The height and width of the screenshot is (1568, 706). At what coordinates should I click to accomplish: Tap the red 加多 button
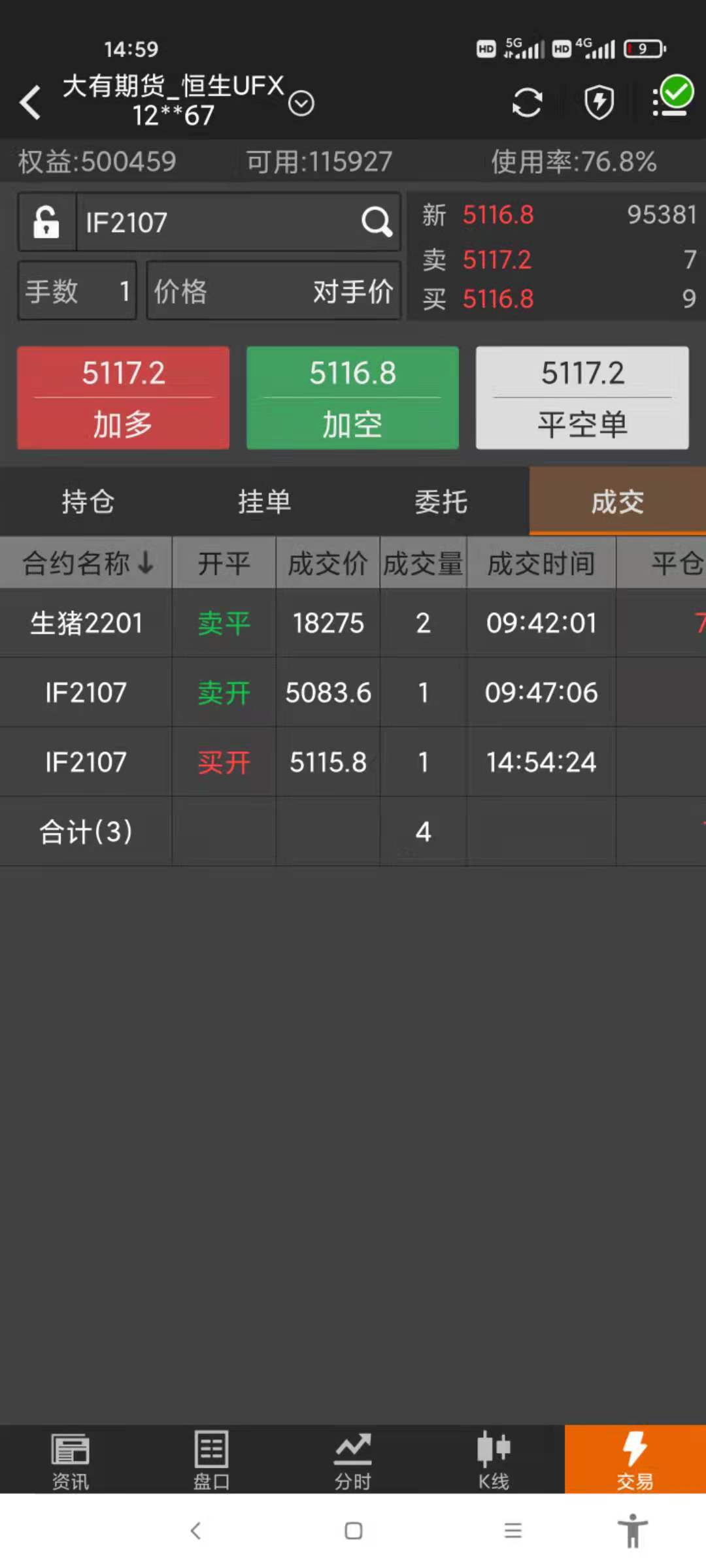pyautogui.click(x=123, y=397)
